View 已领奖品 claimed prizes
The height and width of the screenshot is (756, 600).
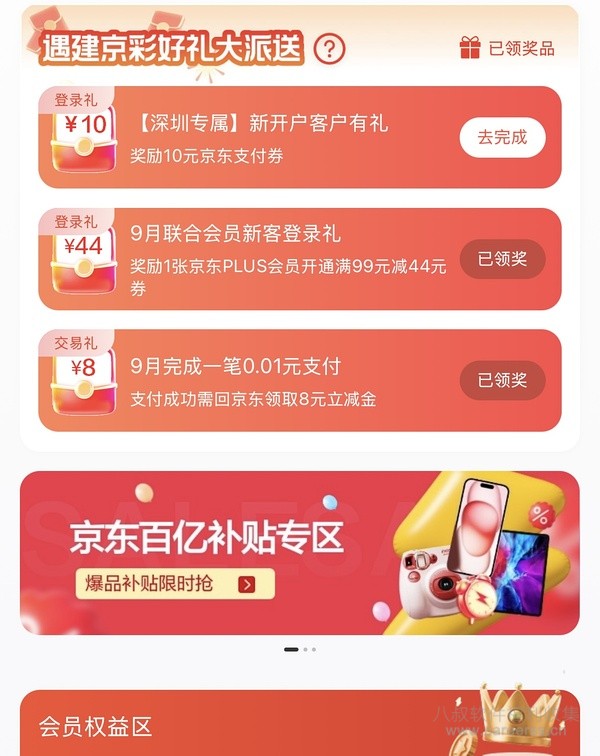(x=506, y=48)
